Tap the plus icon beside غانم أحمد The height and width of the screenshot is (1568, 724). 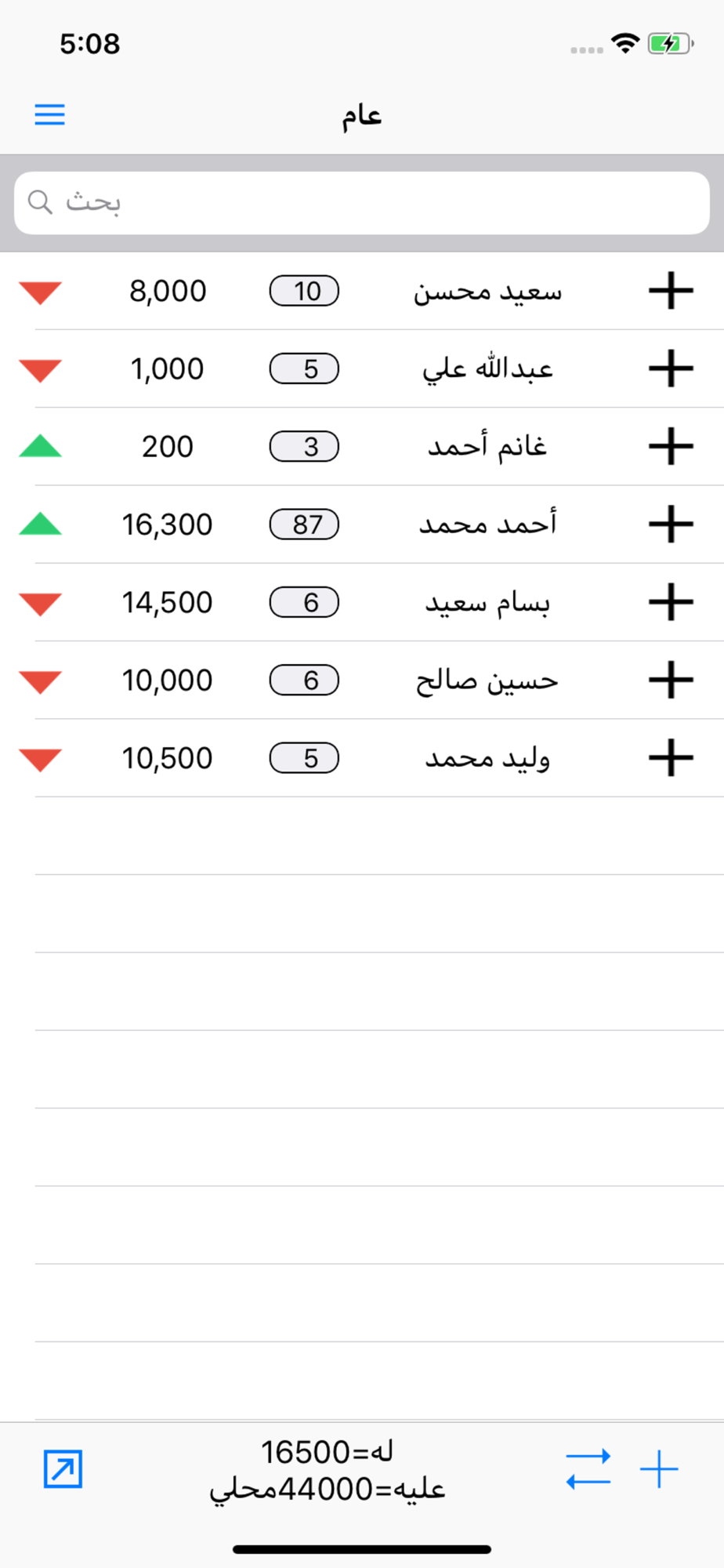[671, 446]
